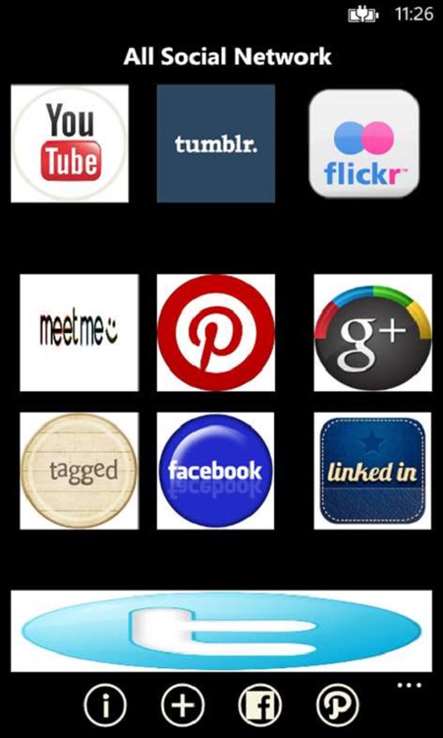Open the wide Twitter banner tile
This screenshot has height=738, width=443.
(x=221, y=631)
